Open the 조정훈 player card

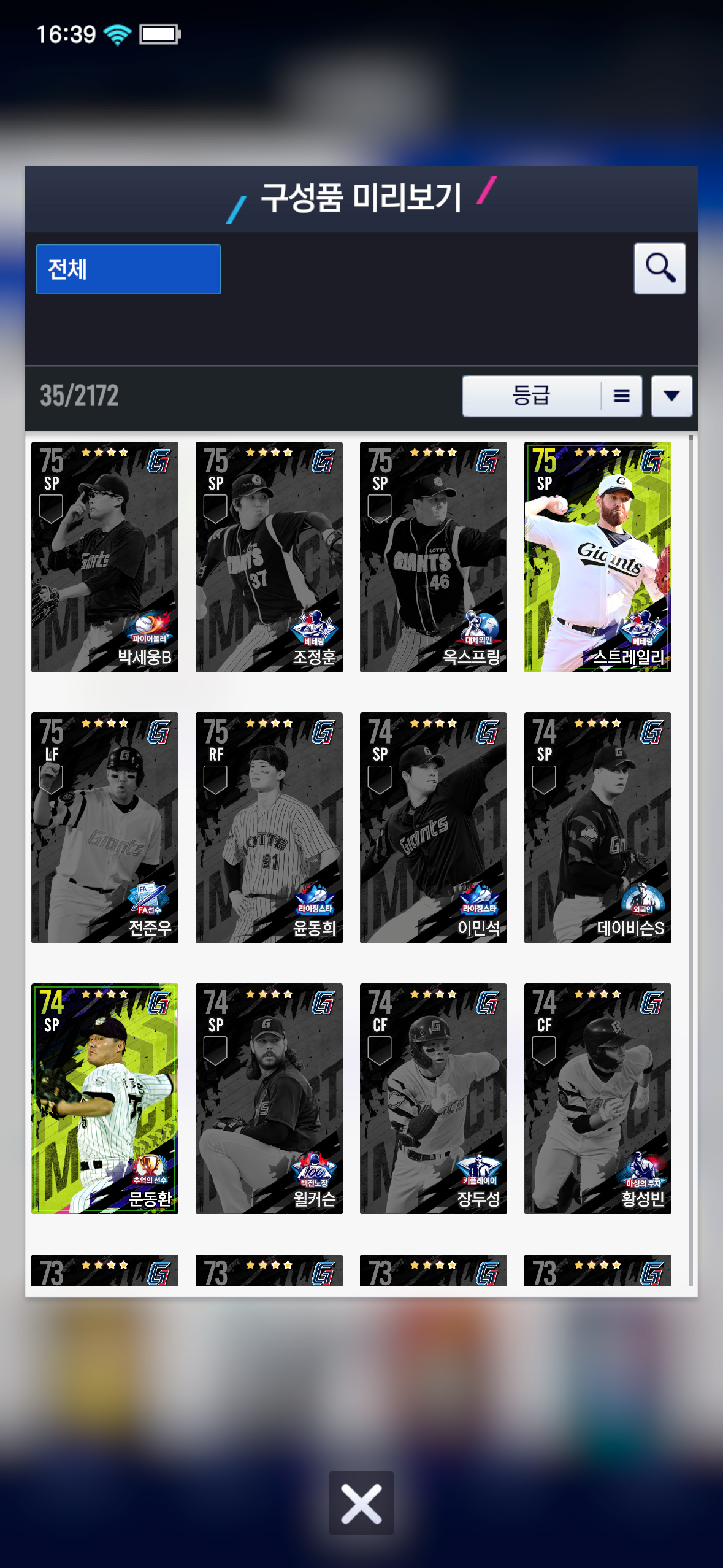[269, 556]
